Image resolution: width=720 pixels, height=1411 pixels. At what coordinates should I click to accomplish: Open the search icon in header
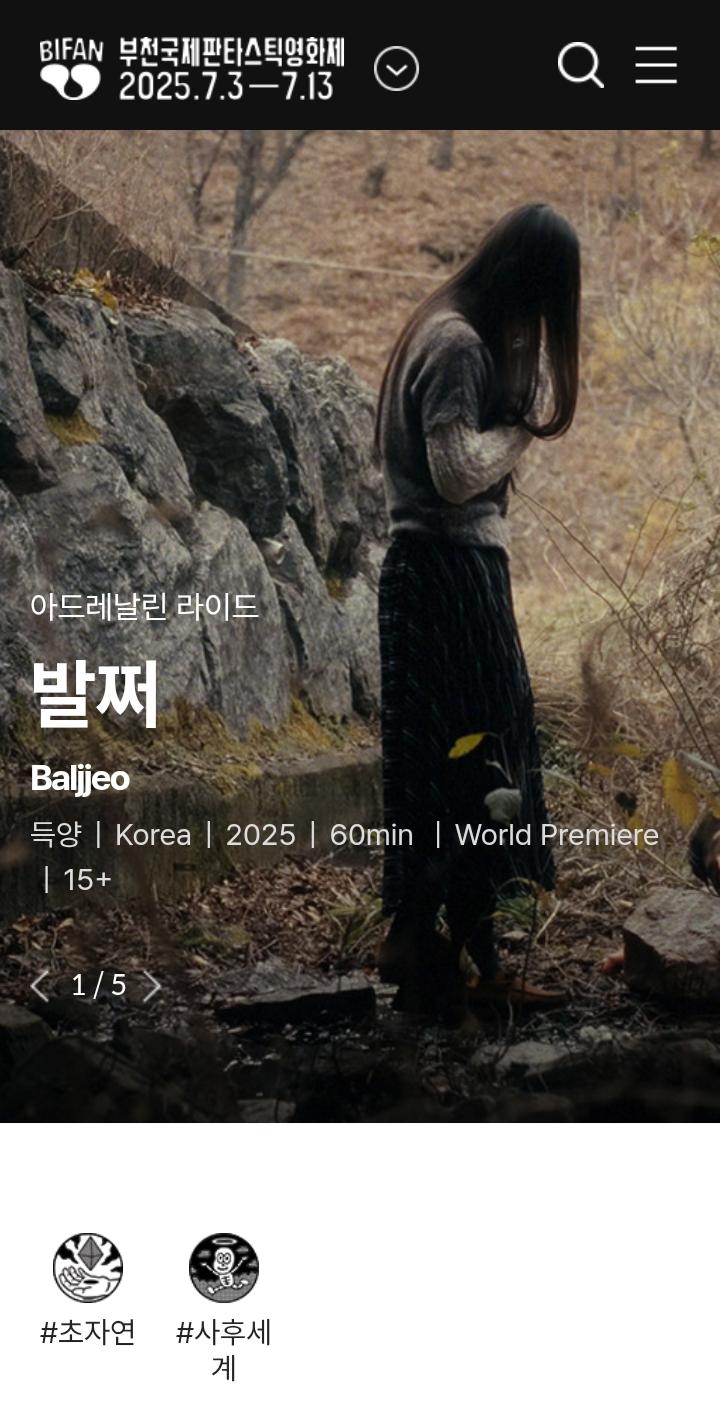580,66
